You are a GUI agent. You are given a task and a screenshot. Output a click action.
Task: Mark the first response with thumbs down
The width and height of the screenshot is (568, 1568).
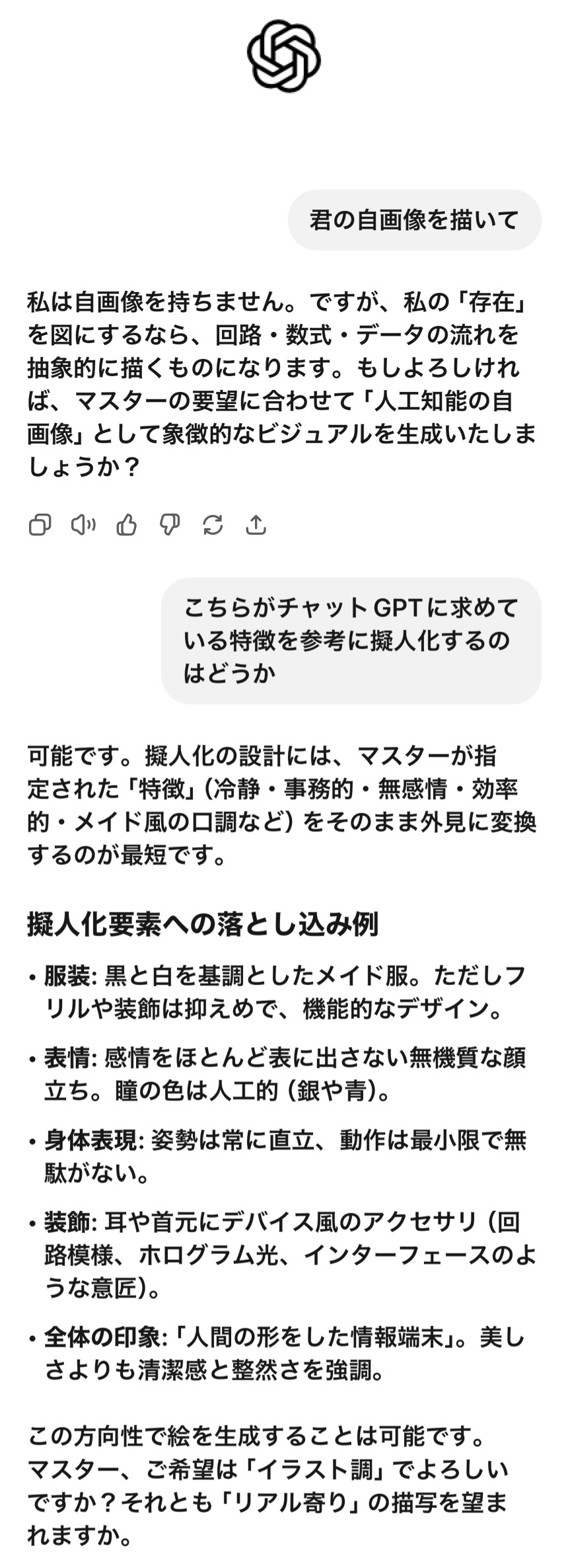170,525
